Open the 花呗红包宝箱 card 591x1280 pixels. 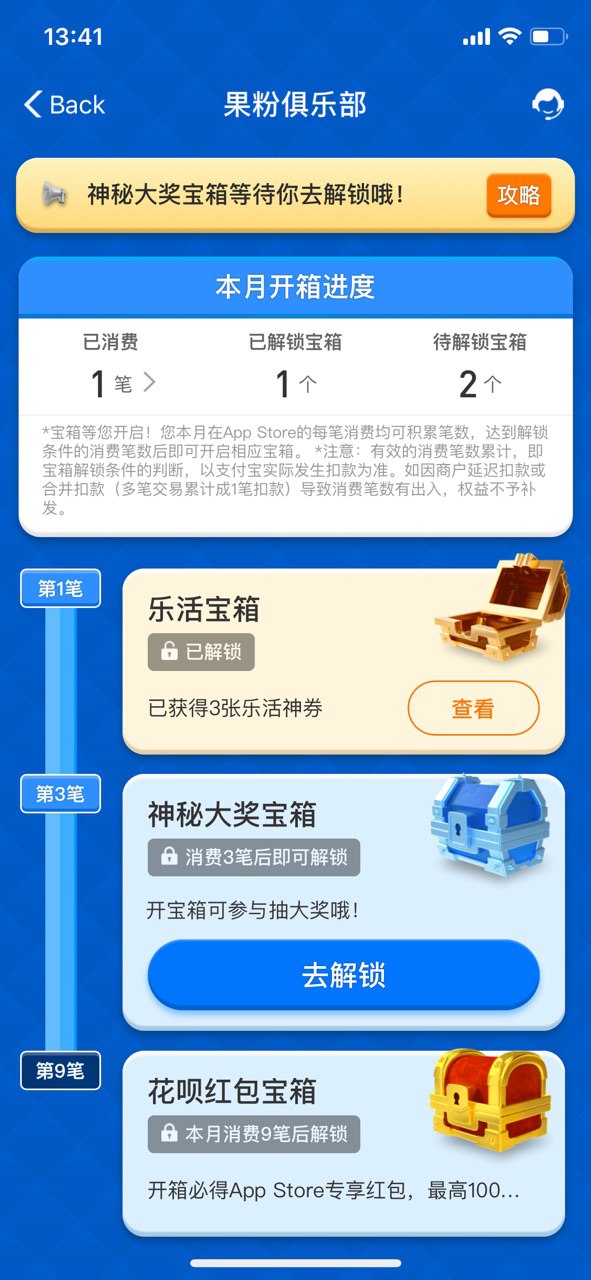click(x=344, y=1143)
